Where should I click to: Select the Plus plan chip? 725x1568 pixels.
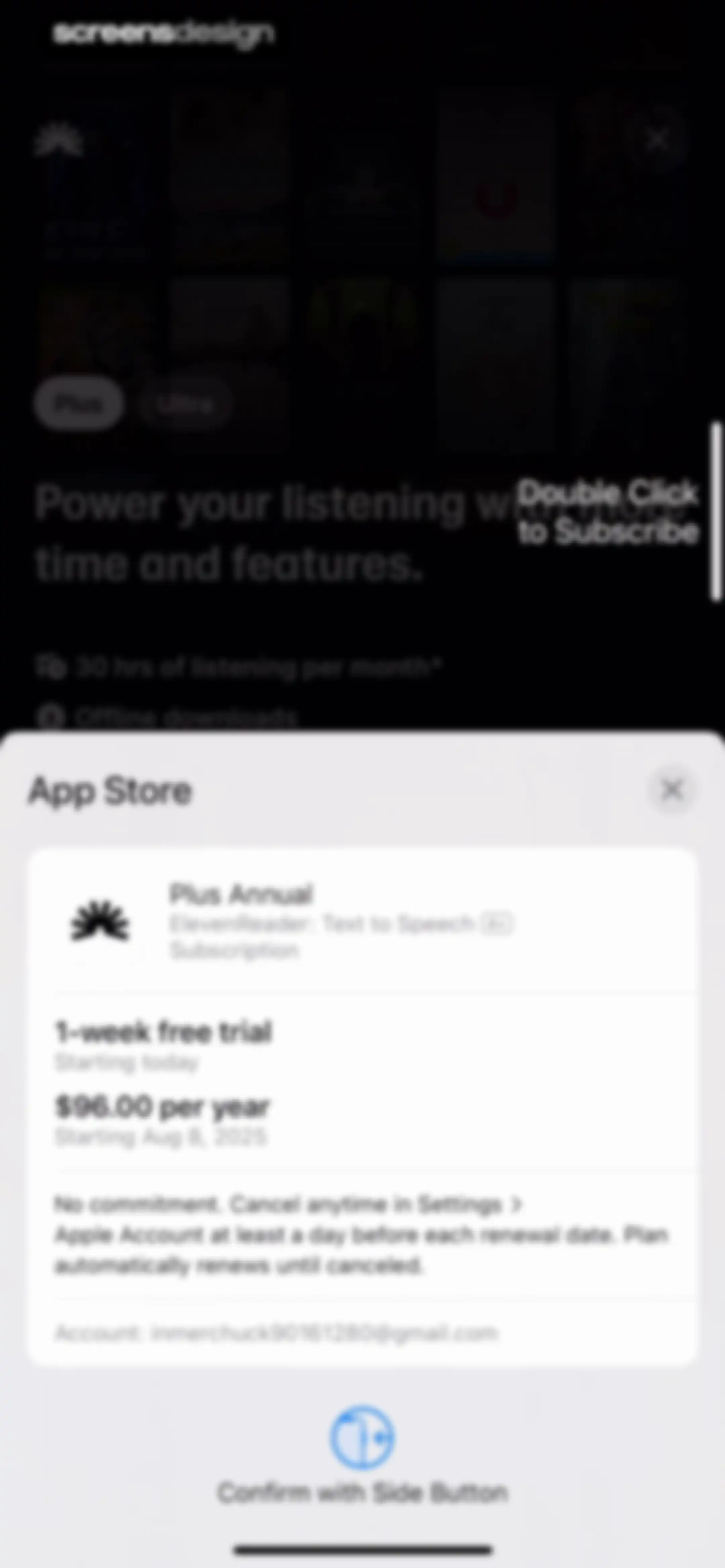point(79,404)
